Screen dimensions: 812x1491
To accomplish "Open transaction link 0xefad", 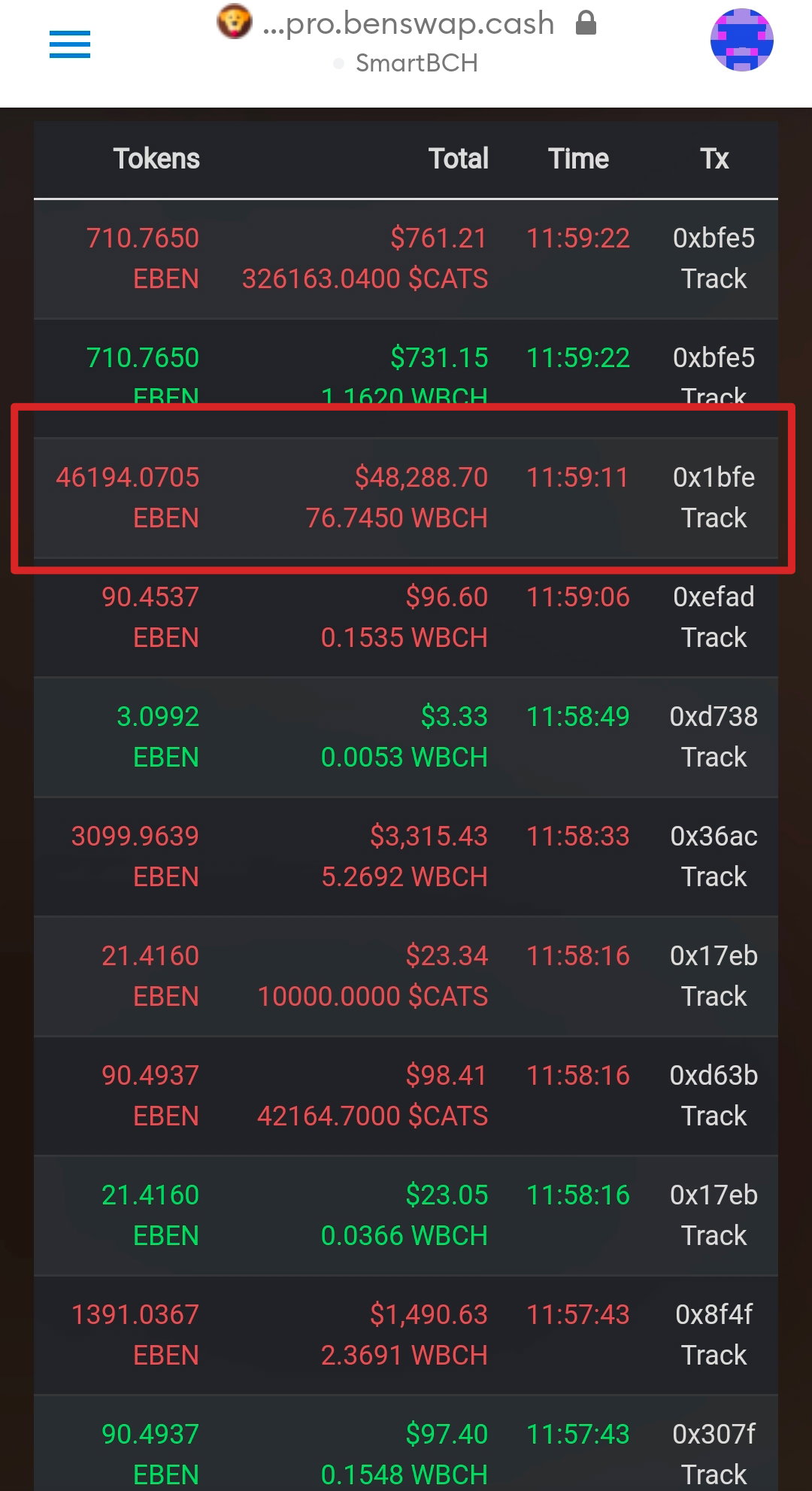I will click(x=714, y=597).
